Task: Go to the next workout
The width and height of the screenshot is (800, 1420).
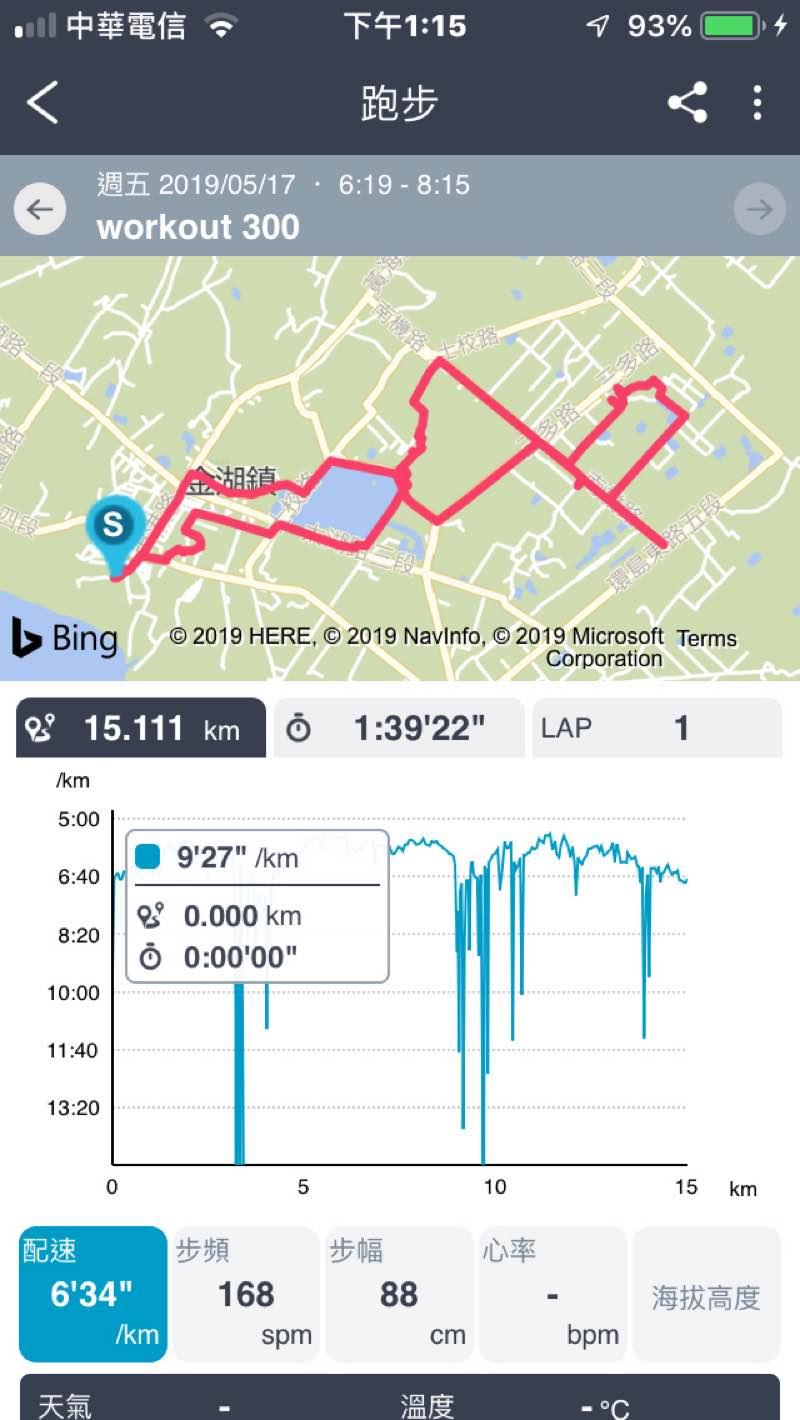Action: 760,209
